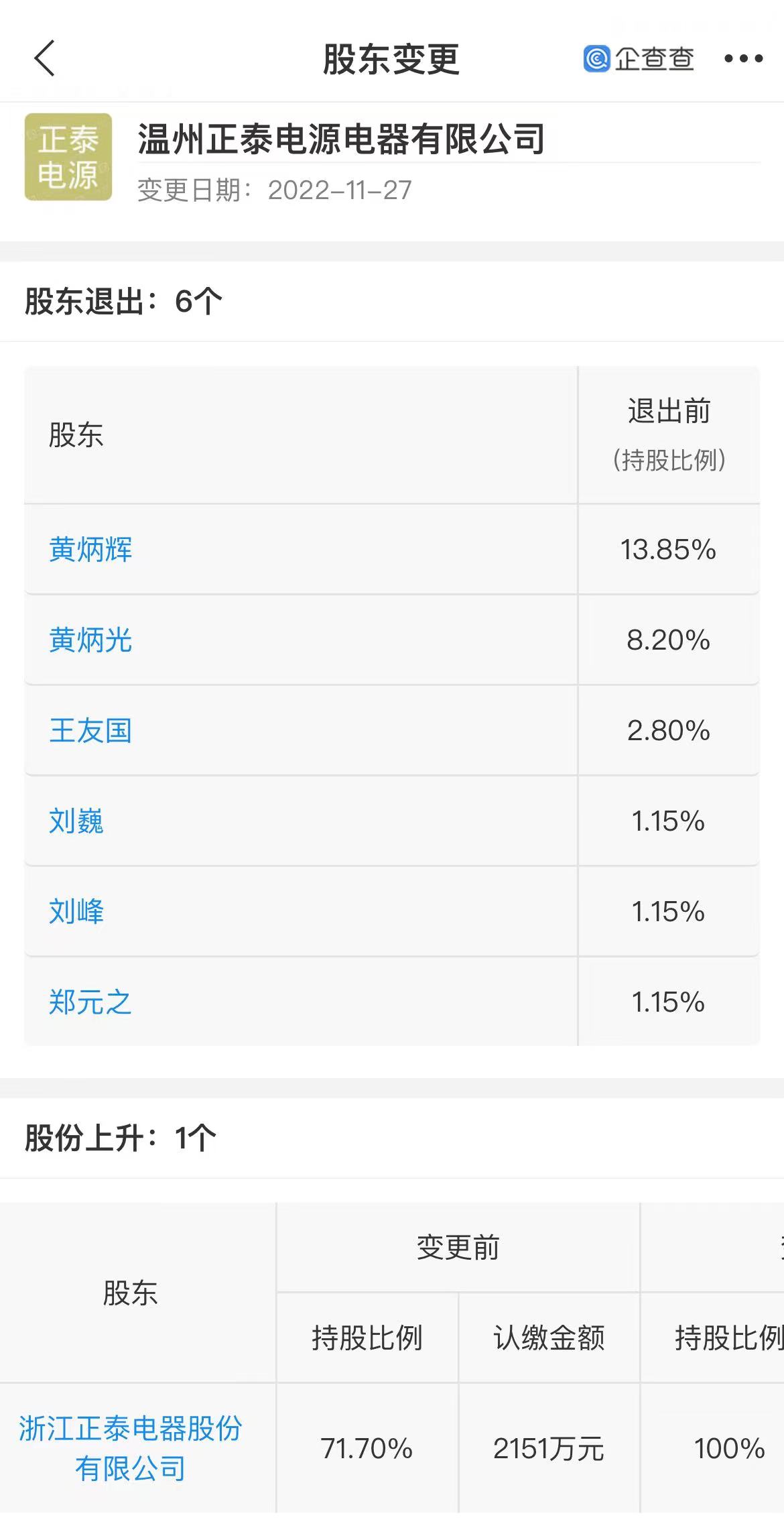The height and width of the screenshot is (1538, 784).
Task: Open shareholder 黄炳辉's profile
Action: pos(90,550)
